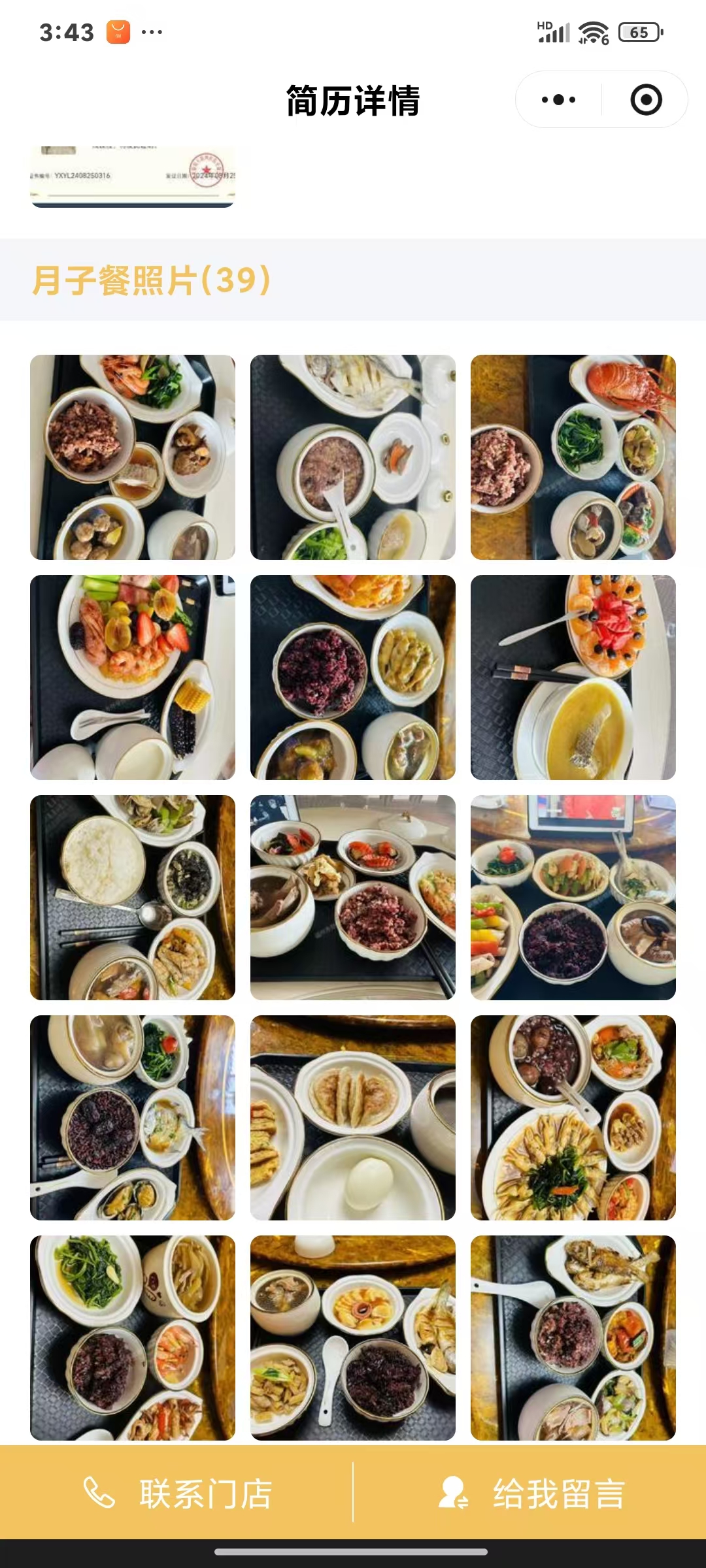View meal photo with a tablet behind
Image resolution: width=706 pixels, height=1568 pixels.
573,898
